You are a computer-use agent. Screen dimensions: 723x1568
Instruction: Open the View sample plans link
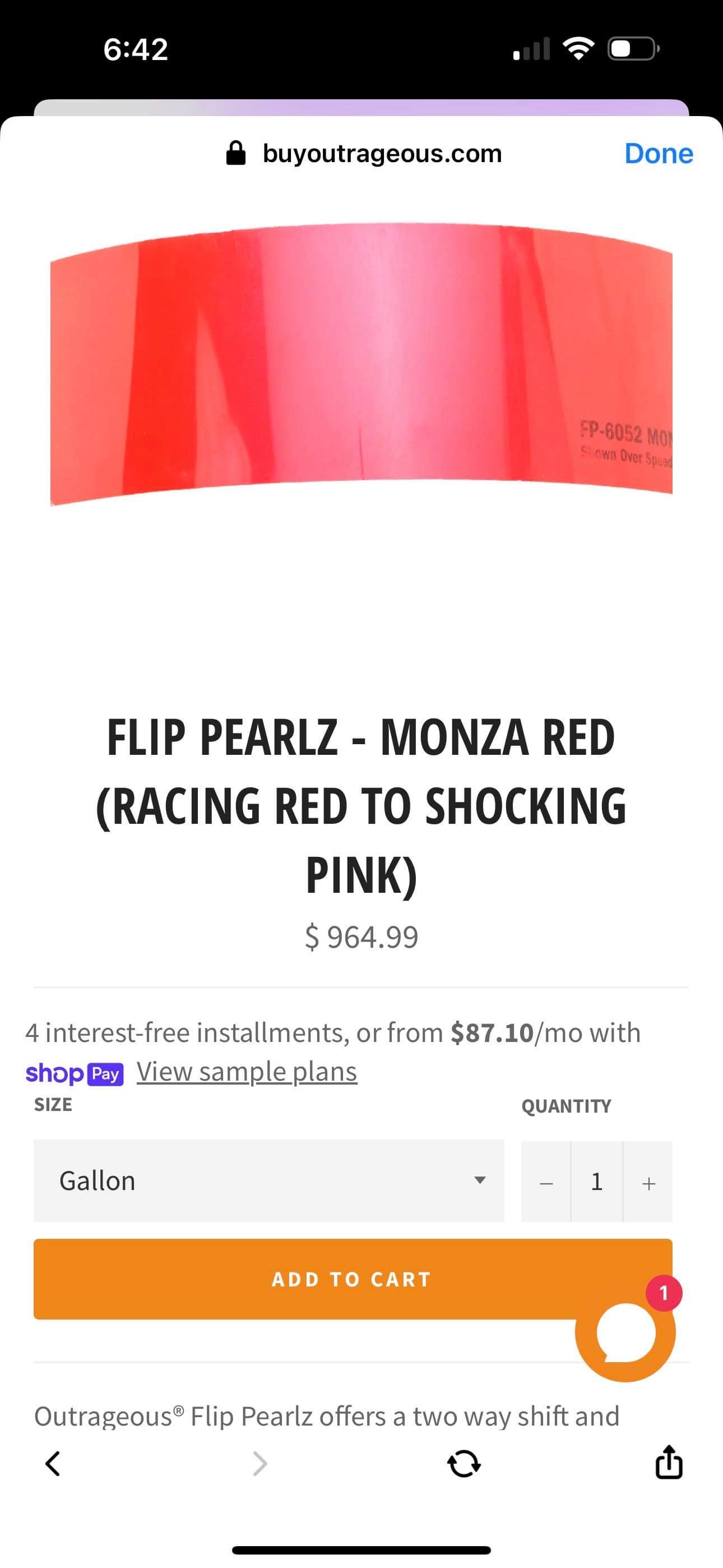tap(247, 1072)
